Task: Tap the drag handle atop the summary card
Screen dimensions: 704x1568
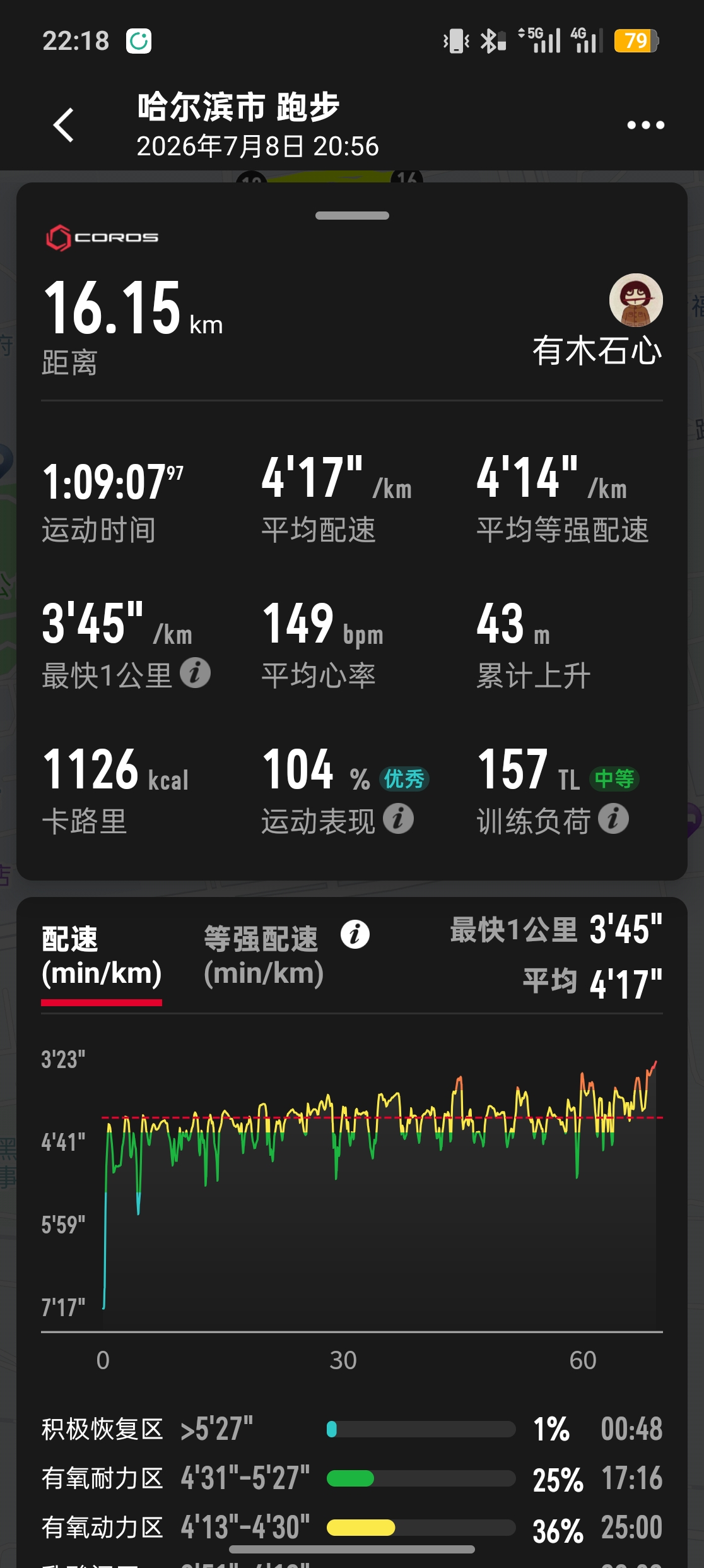Action: pyautogui.click(x=352, y=215)
